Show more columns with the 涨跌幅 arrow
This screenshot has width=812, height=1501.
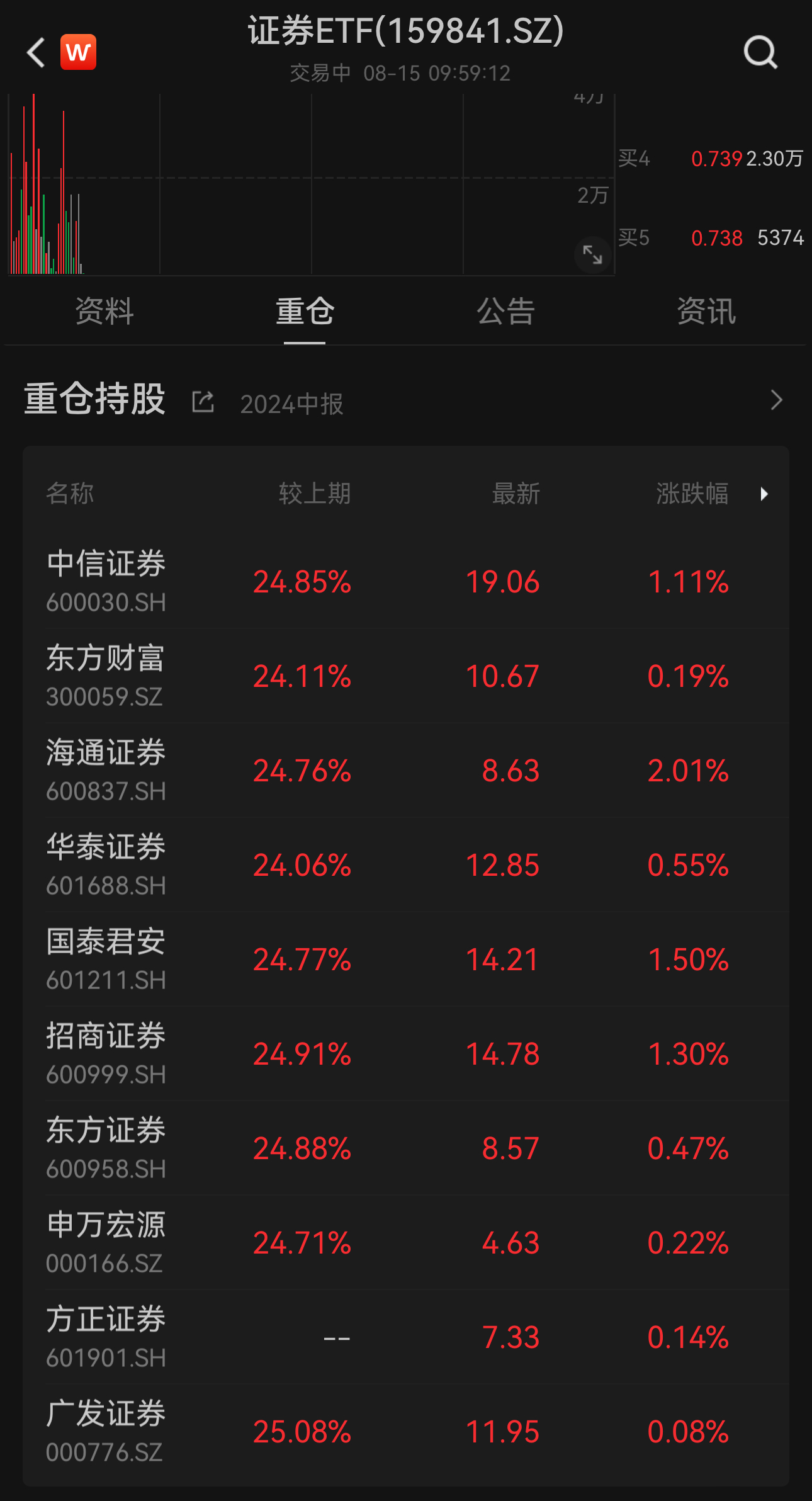(764, 494)
